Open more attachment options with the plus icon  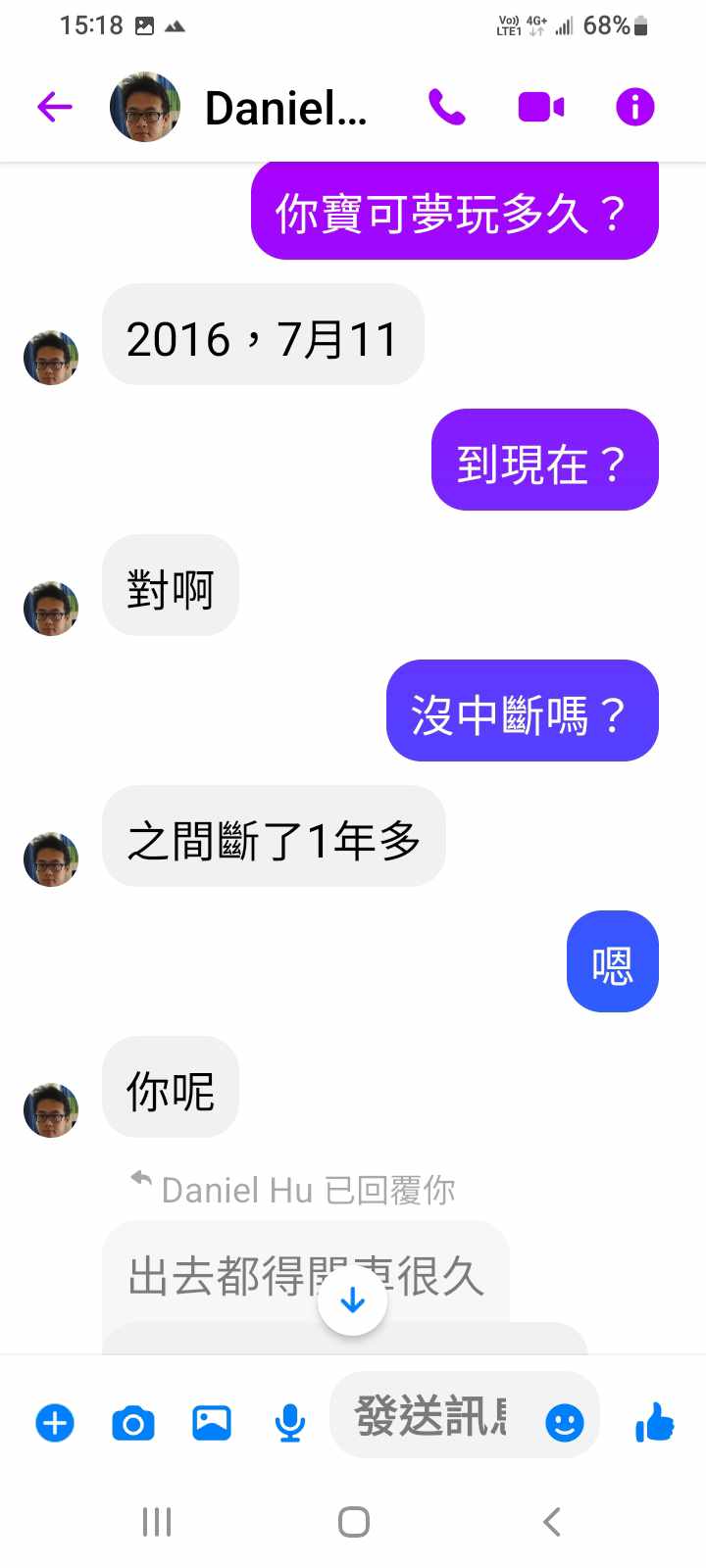[55, 1422]
